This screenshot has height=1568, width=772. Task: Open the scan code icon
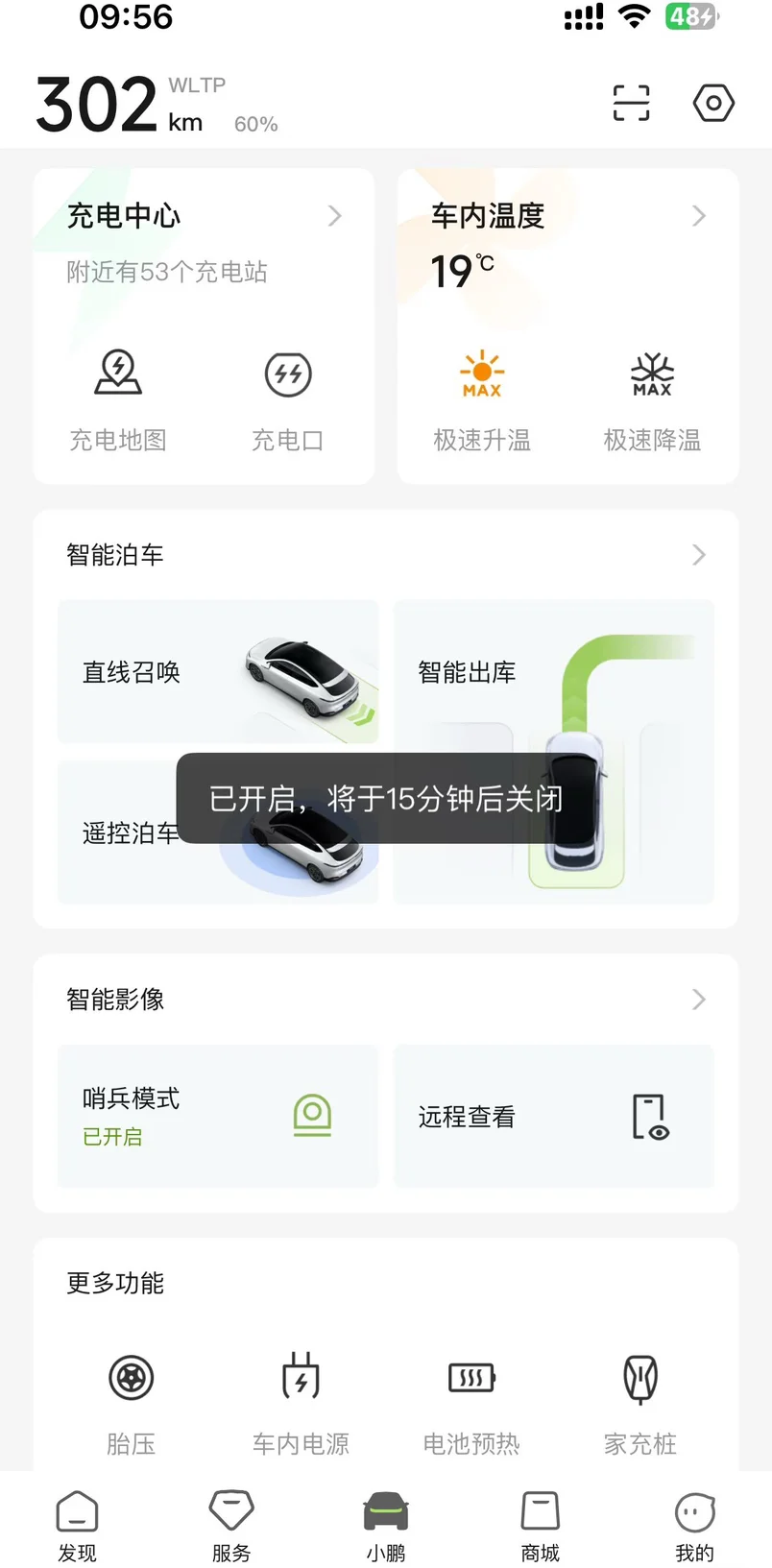pos(631,103)
